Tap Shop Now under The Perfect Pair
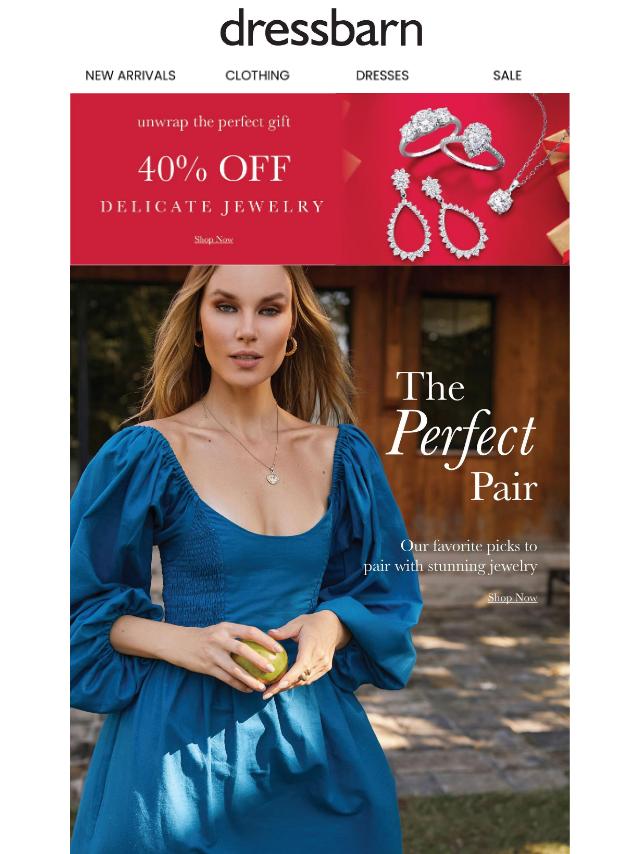The width and height of the screenshot is (640, 854). 512,598
